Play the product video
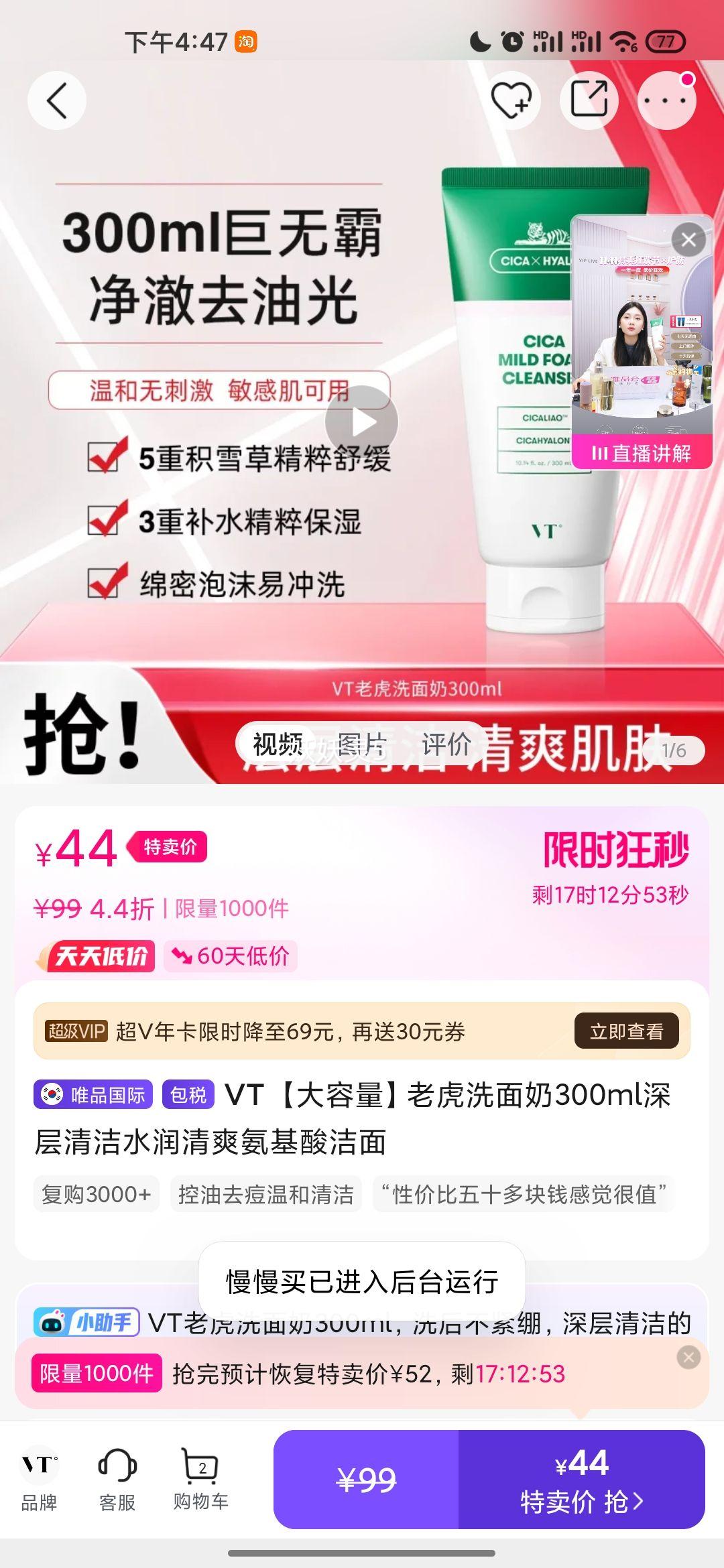The width and height of the screenshot is (724, 1568). [x=362, y=421]
